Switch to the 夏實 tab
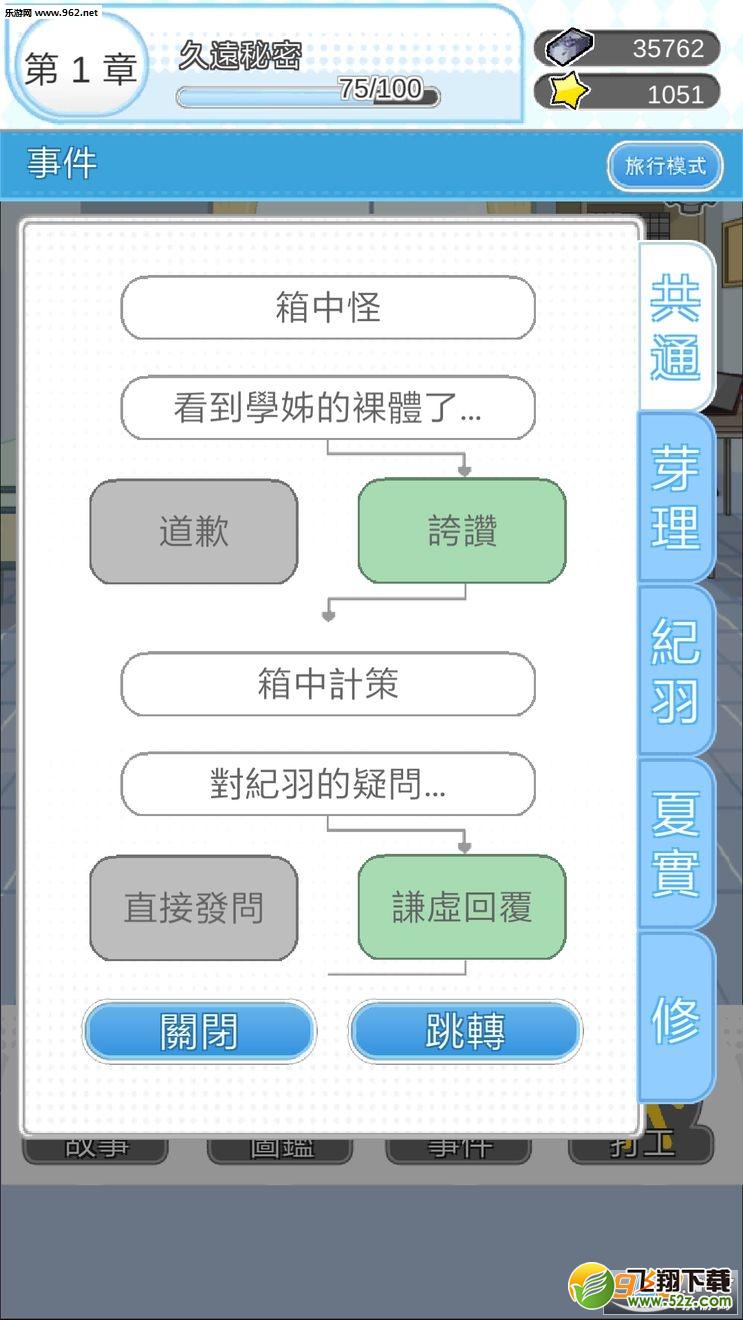Viewport: 743px width, 1320px height. coord(676,843)
